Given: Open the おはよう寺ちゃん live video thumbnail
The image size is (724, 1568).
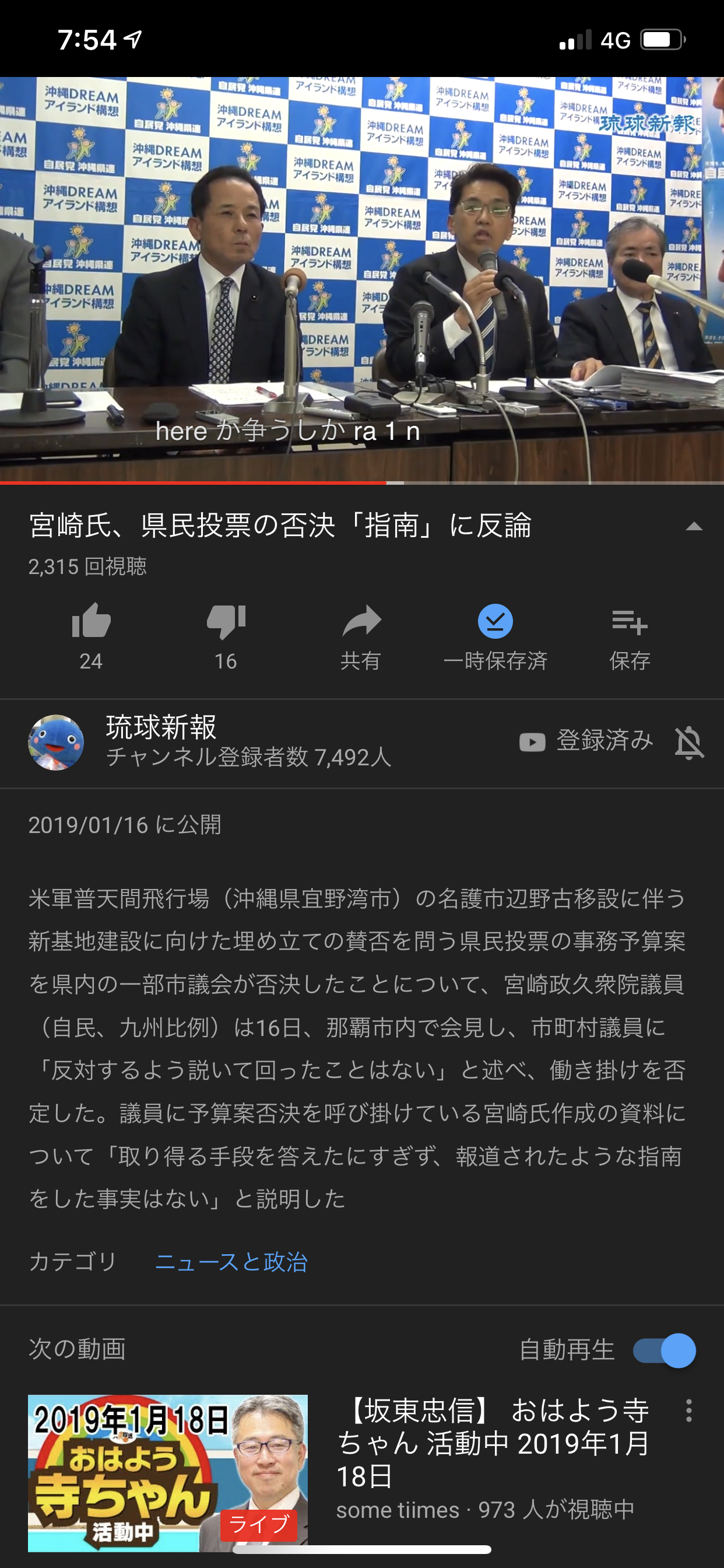Looking at the screenshot, I should 168,1473.
